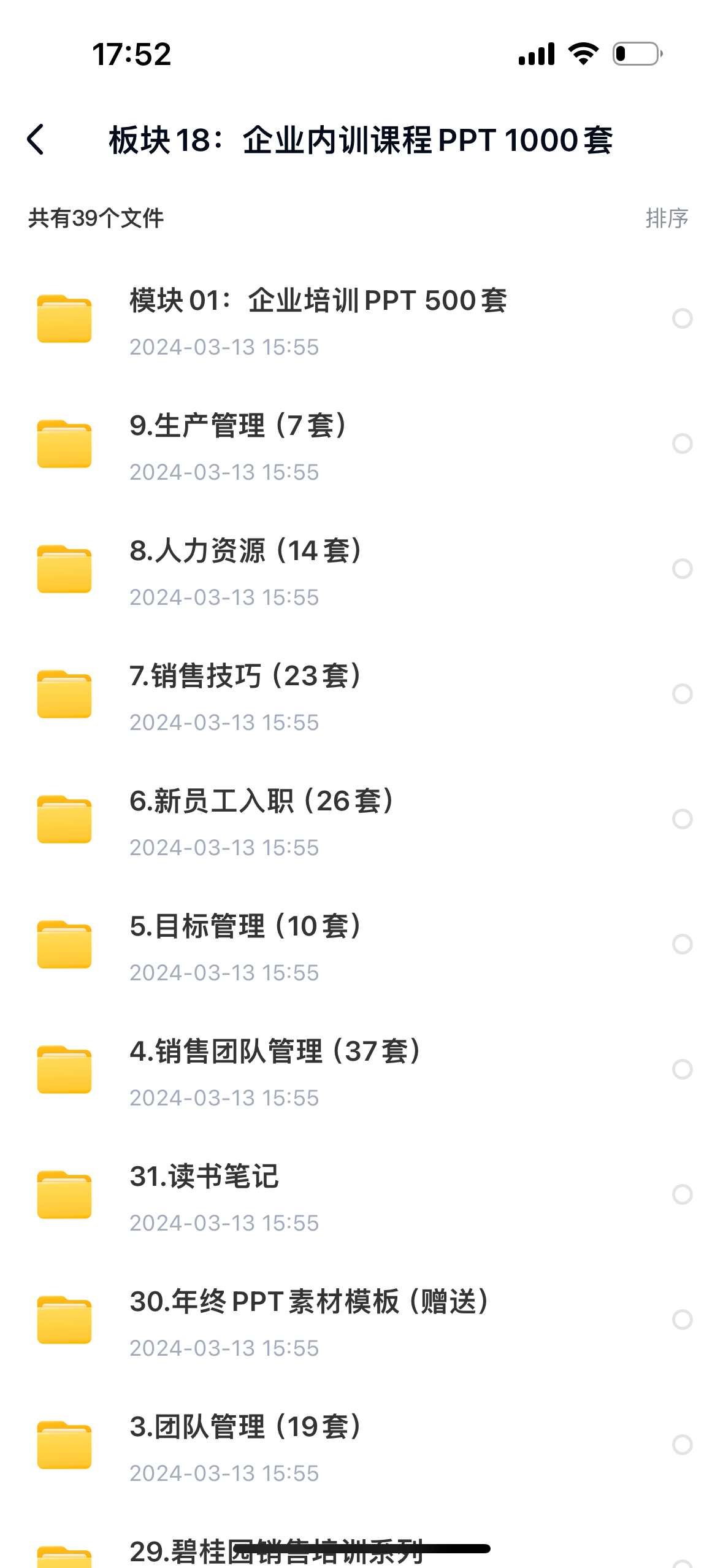The image size is (723, 1568).
Task: Open the 6.新员工入职（26套）folder
Action: tap(262, 820)
